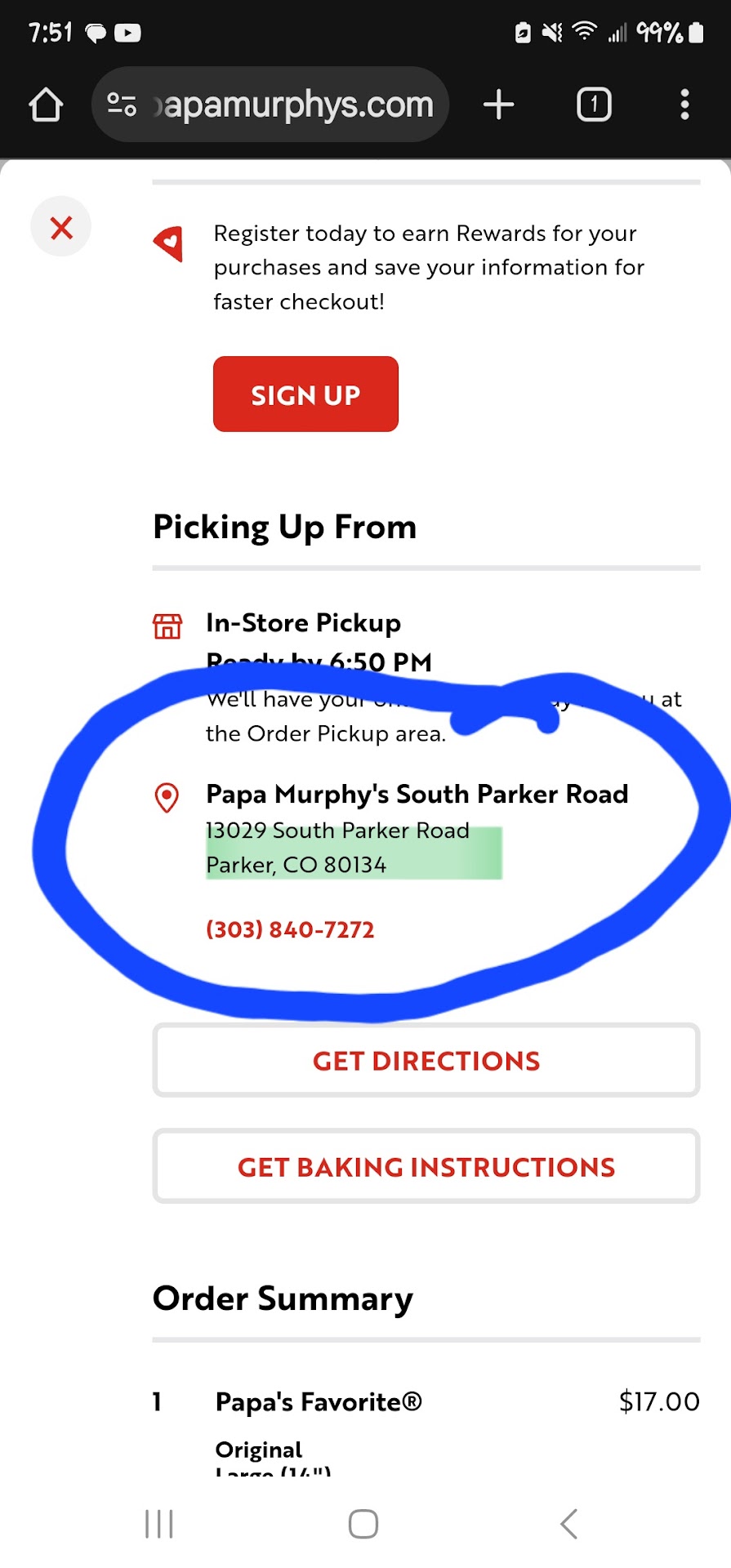
Task: Open GET DIRECTIONS to the store
Action: coord(426,1060)
